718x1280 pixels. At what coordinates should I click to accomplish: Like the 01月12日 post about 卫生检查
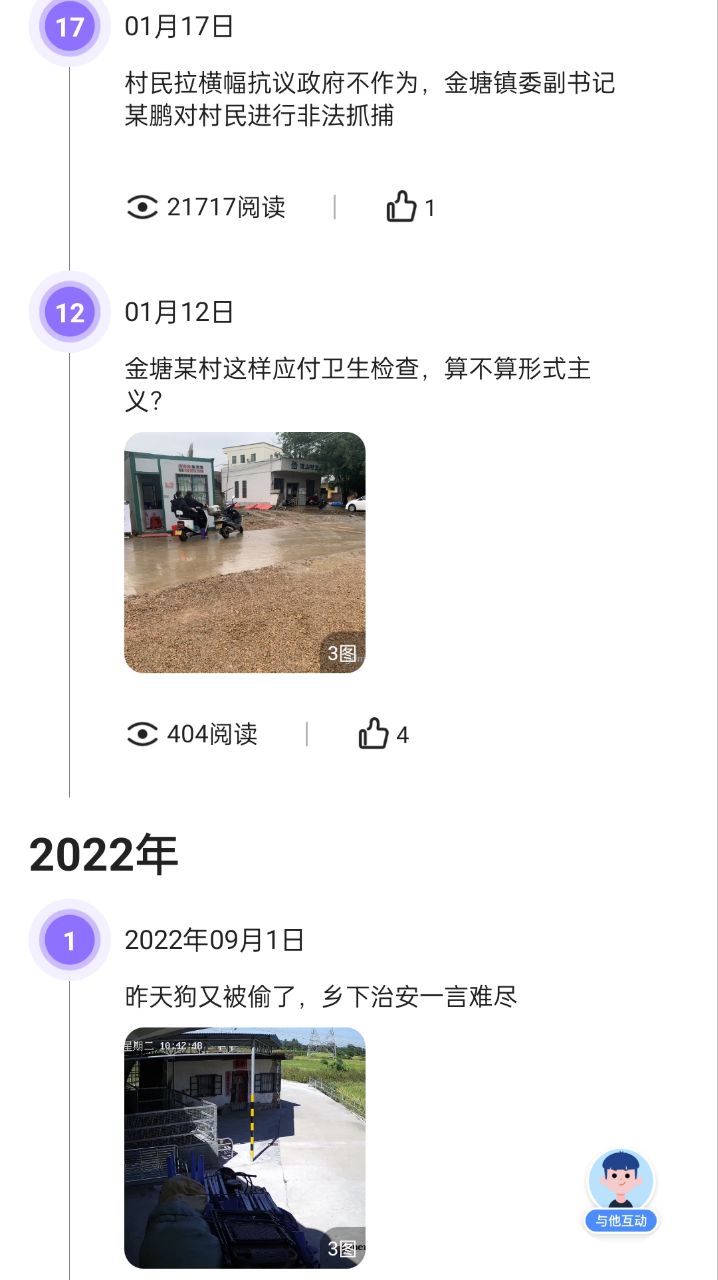(x=374, y=734)
